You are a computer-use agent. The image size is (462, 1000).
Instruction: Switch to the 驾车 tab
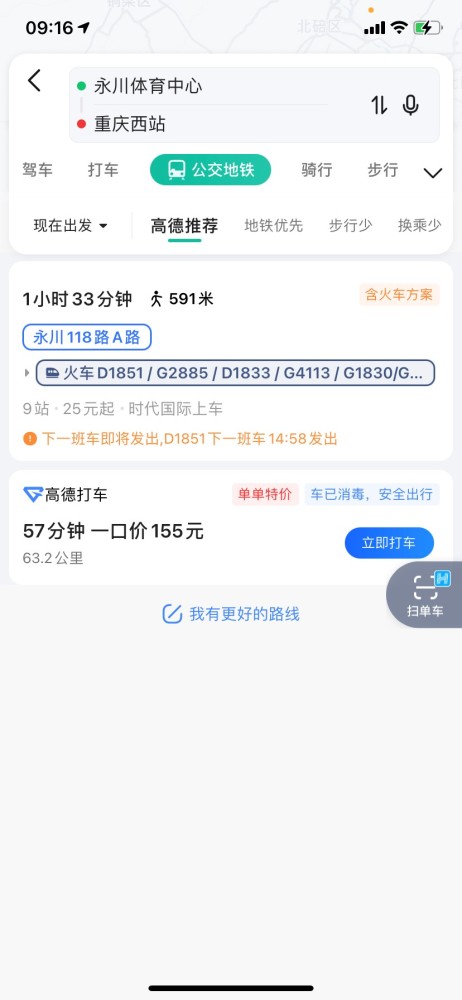pyautogui.click(x=38, y=170)
